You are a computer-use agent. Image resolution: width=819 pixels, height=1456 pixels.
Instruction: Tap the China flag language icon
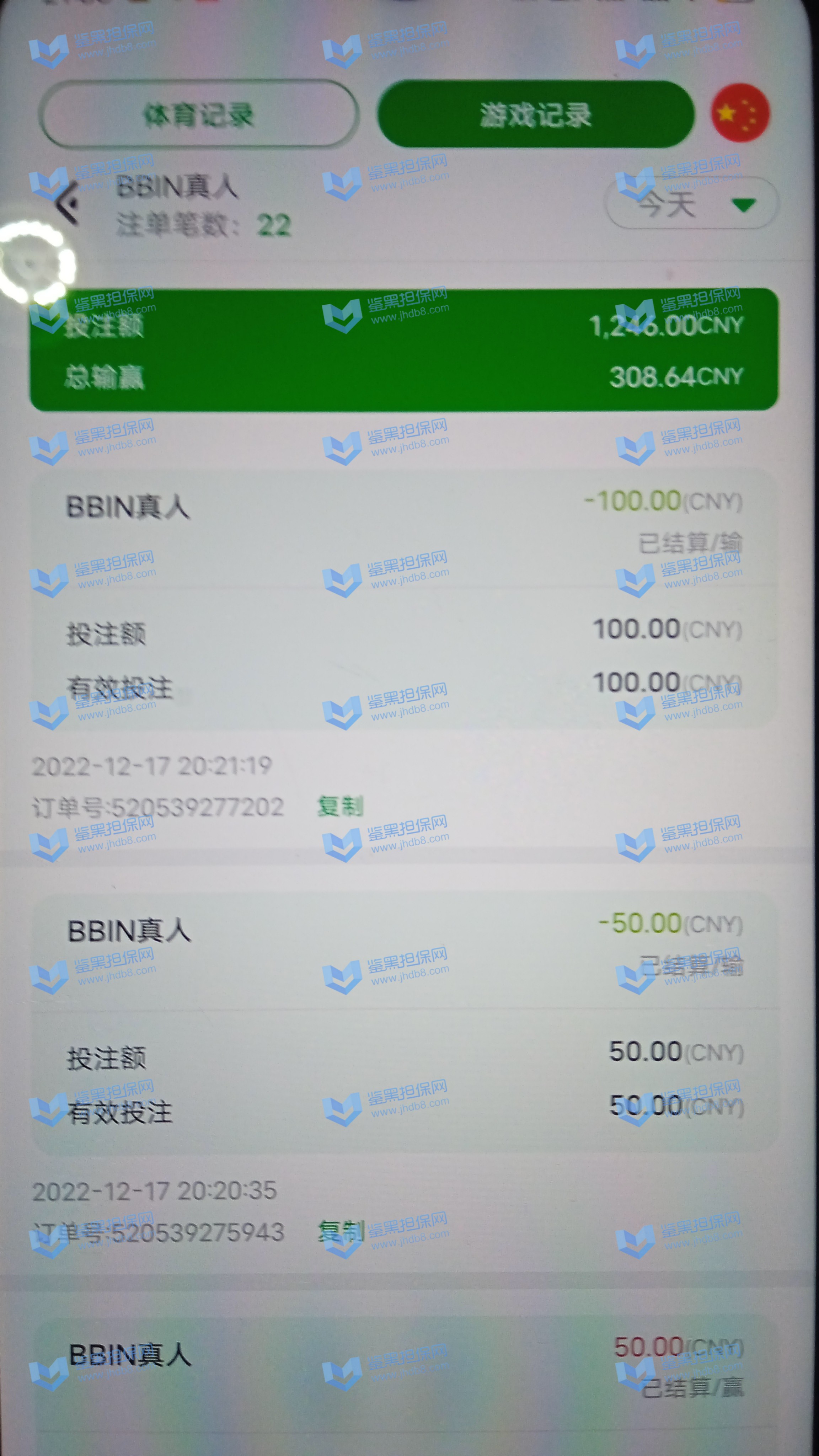click(740, 113)
